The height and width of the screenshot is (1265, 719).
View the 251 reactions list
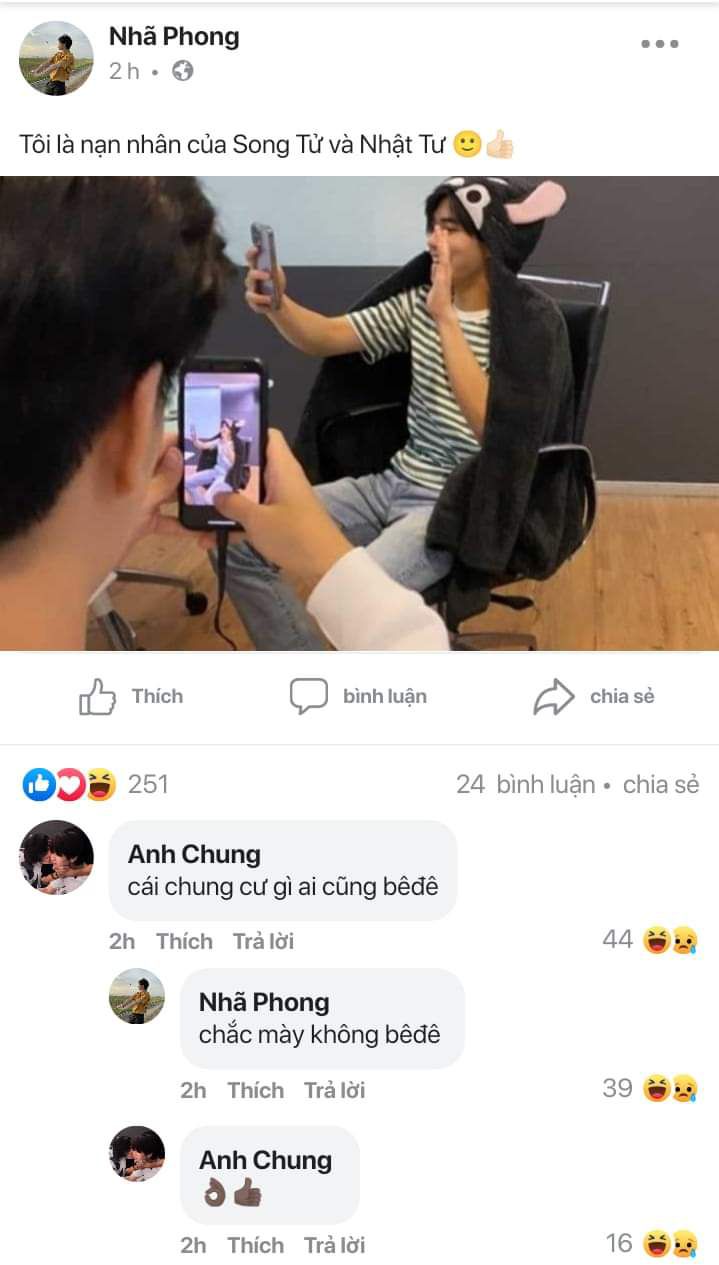click(x=95, y=785)
